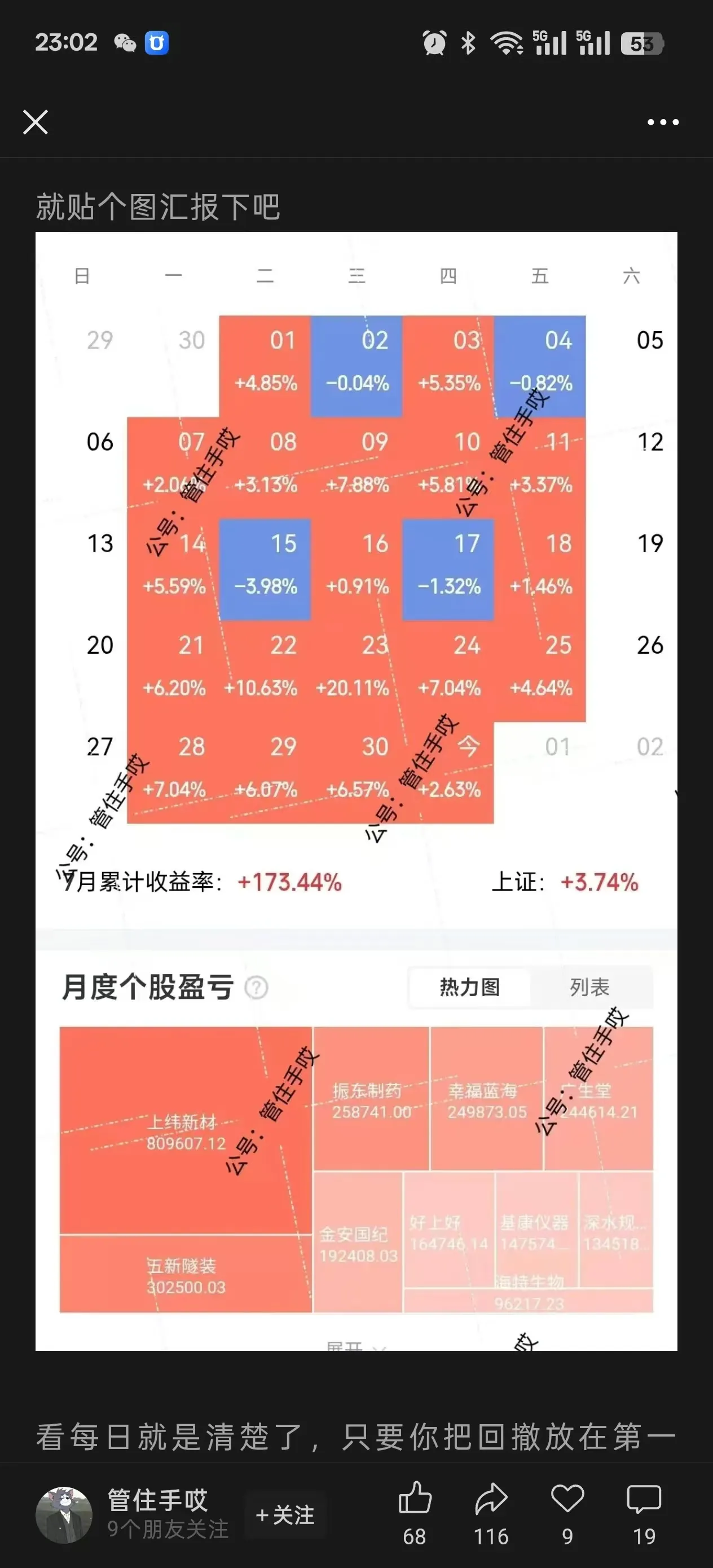Close the post view
The width and height of the screenshot is (713, 1568).
(36, 122)
